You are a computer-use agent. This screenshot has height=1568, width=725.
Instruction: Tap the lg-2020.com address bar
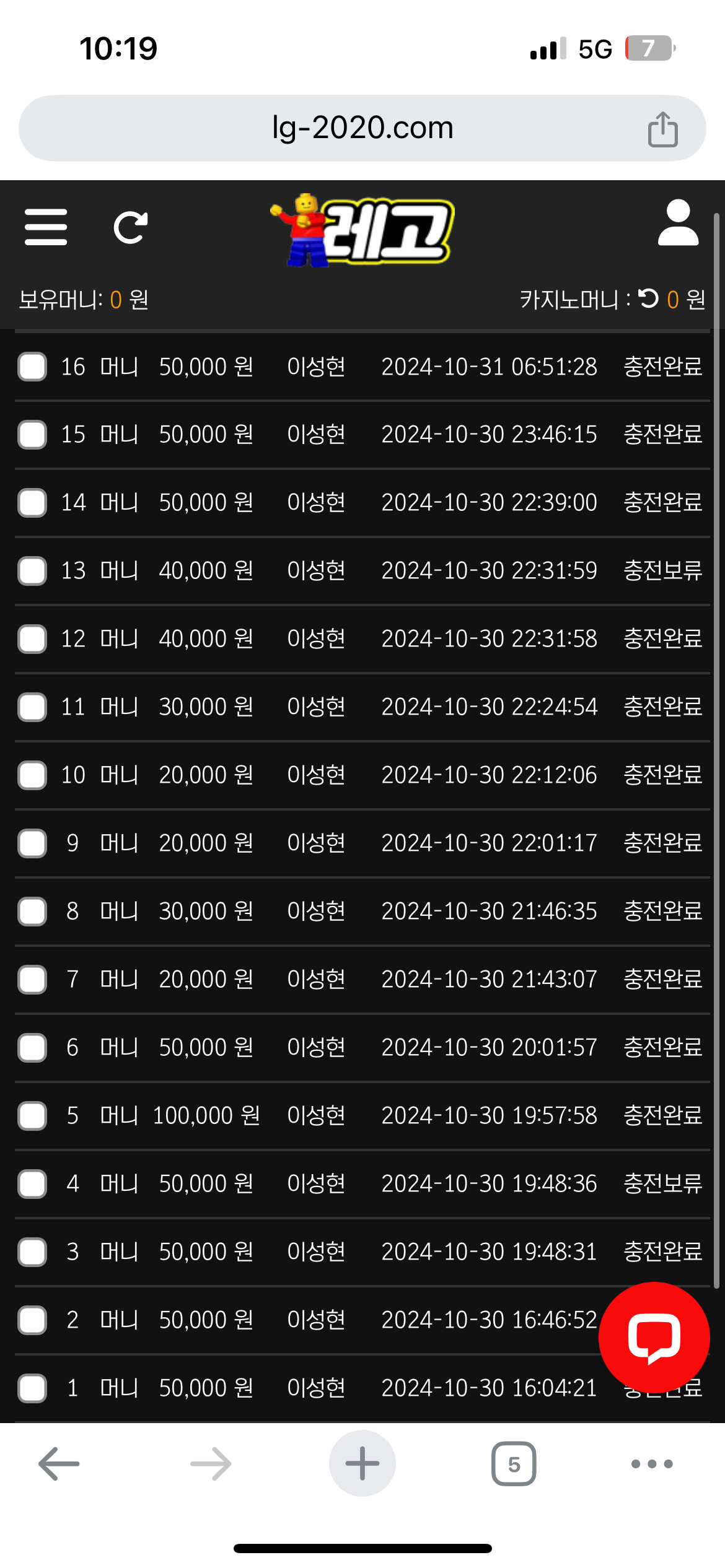coord(362,128)
